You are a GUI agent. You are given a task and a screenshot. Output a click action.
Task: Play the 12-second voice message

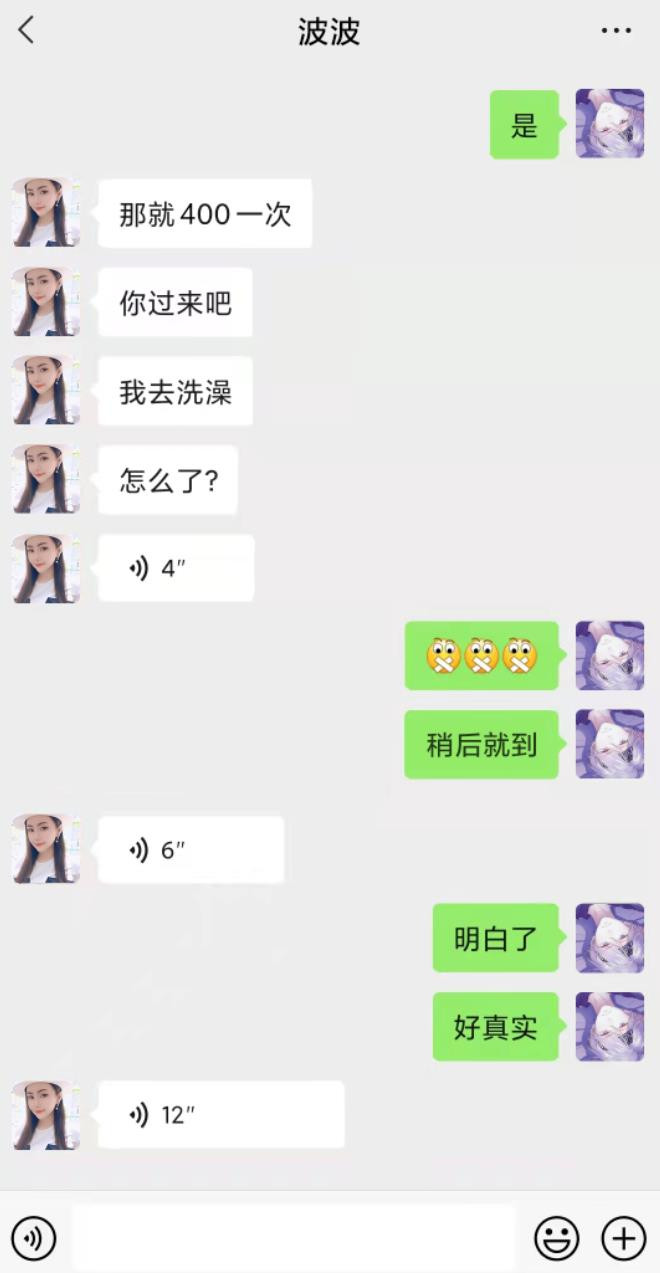click(x=220, y=1114)
